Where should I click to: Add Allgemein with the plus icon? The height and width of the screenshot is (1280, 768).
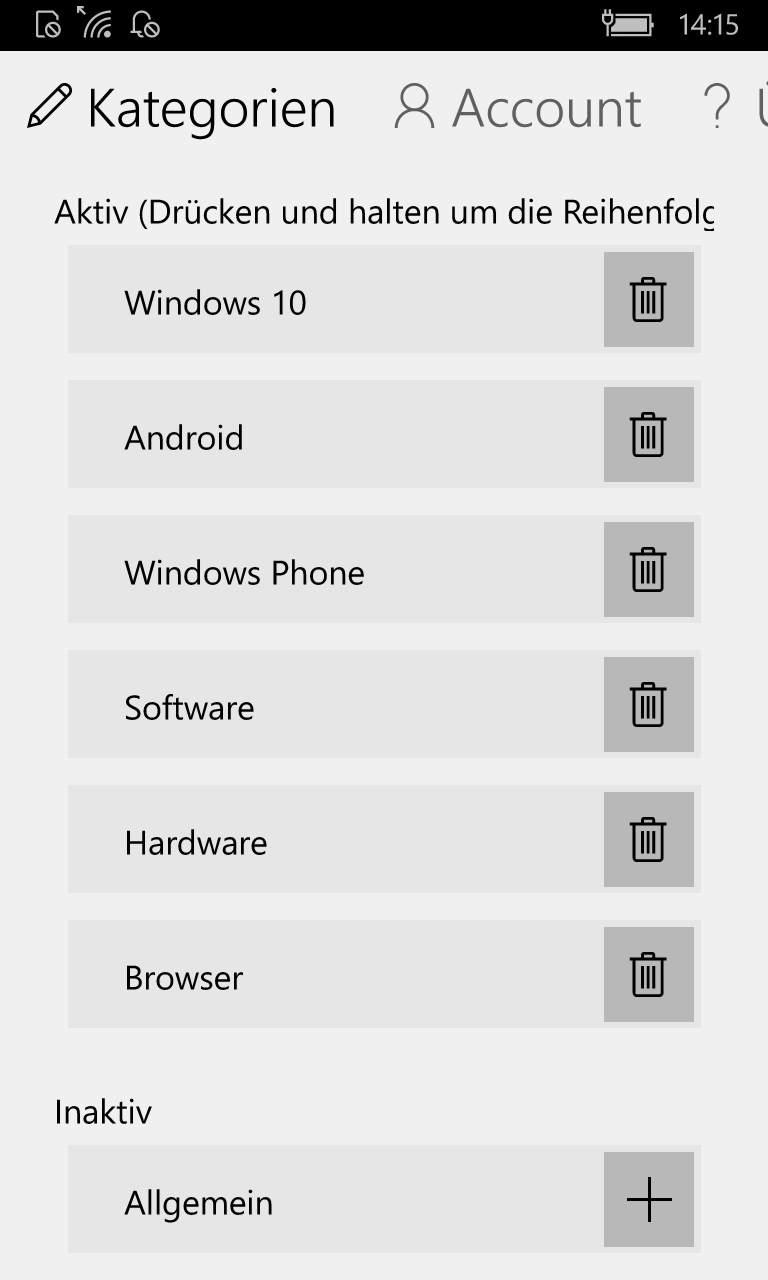649,1200
